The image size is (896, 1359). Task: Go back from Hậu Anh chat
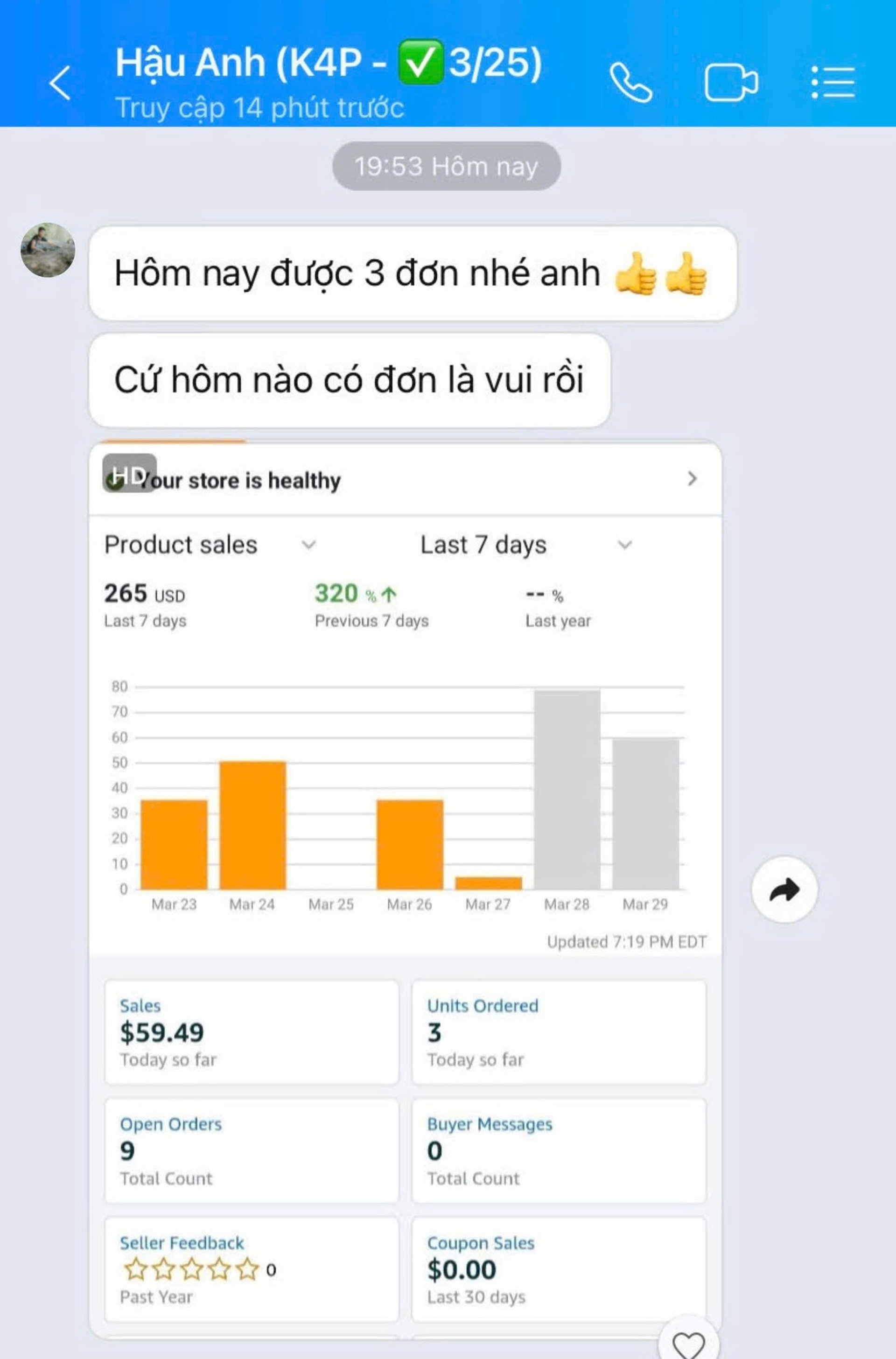(60, 83)
